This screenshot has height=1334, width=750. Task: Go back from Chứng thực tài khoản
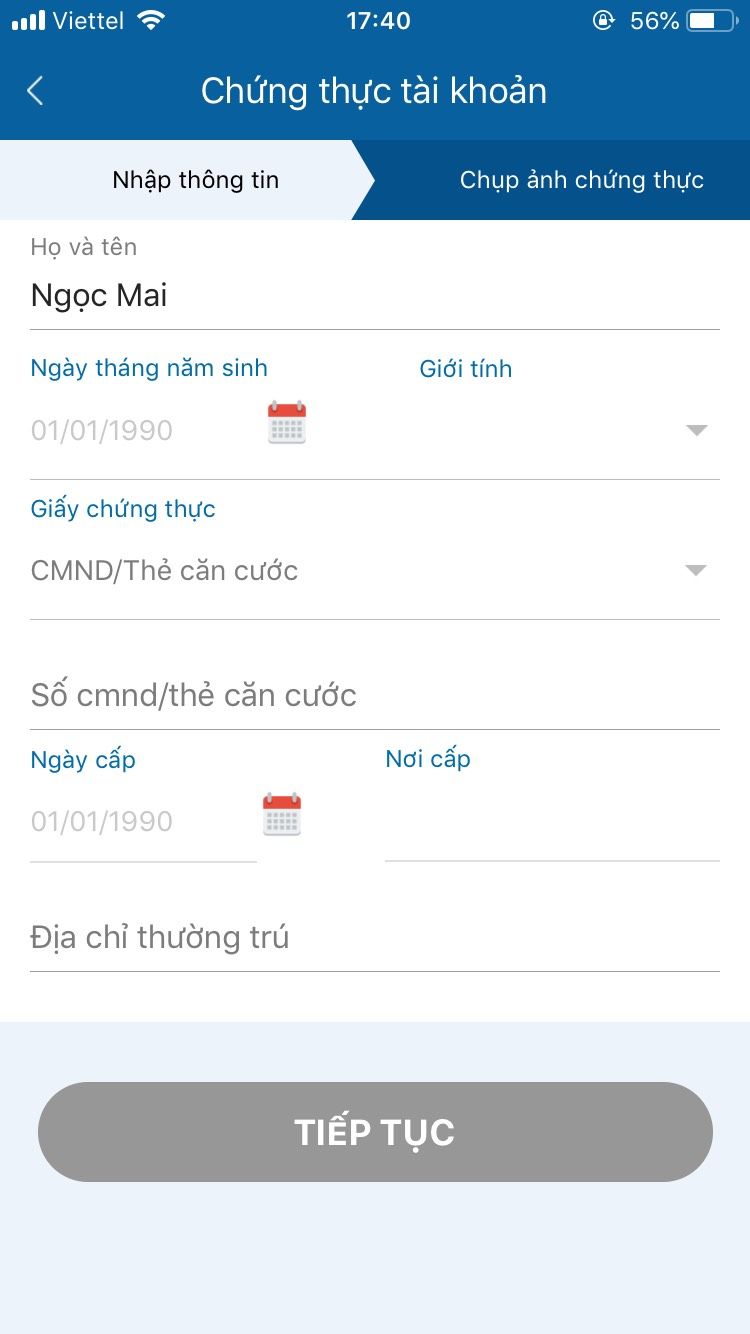click(35, 91)
